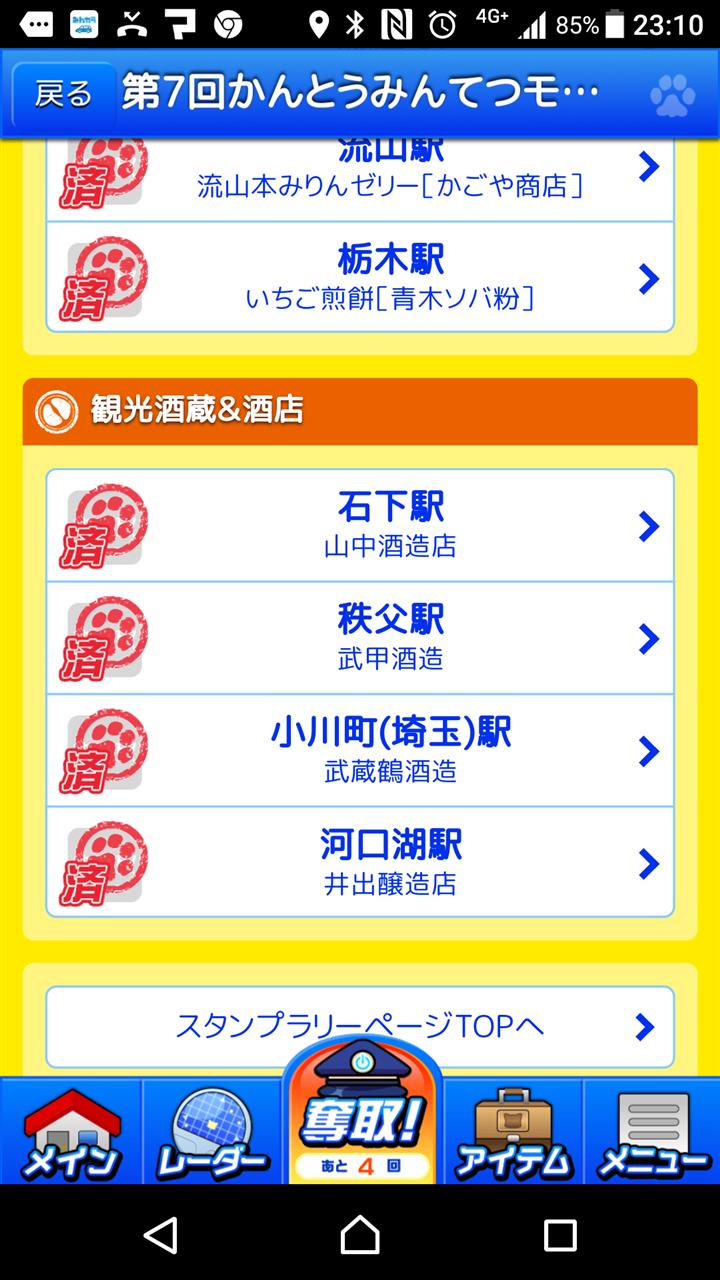This screenshot has width=720, height=1280.
Task: Tap the system home button
Action: click(360, 1234)
